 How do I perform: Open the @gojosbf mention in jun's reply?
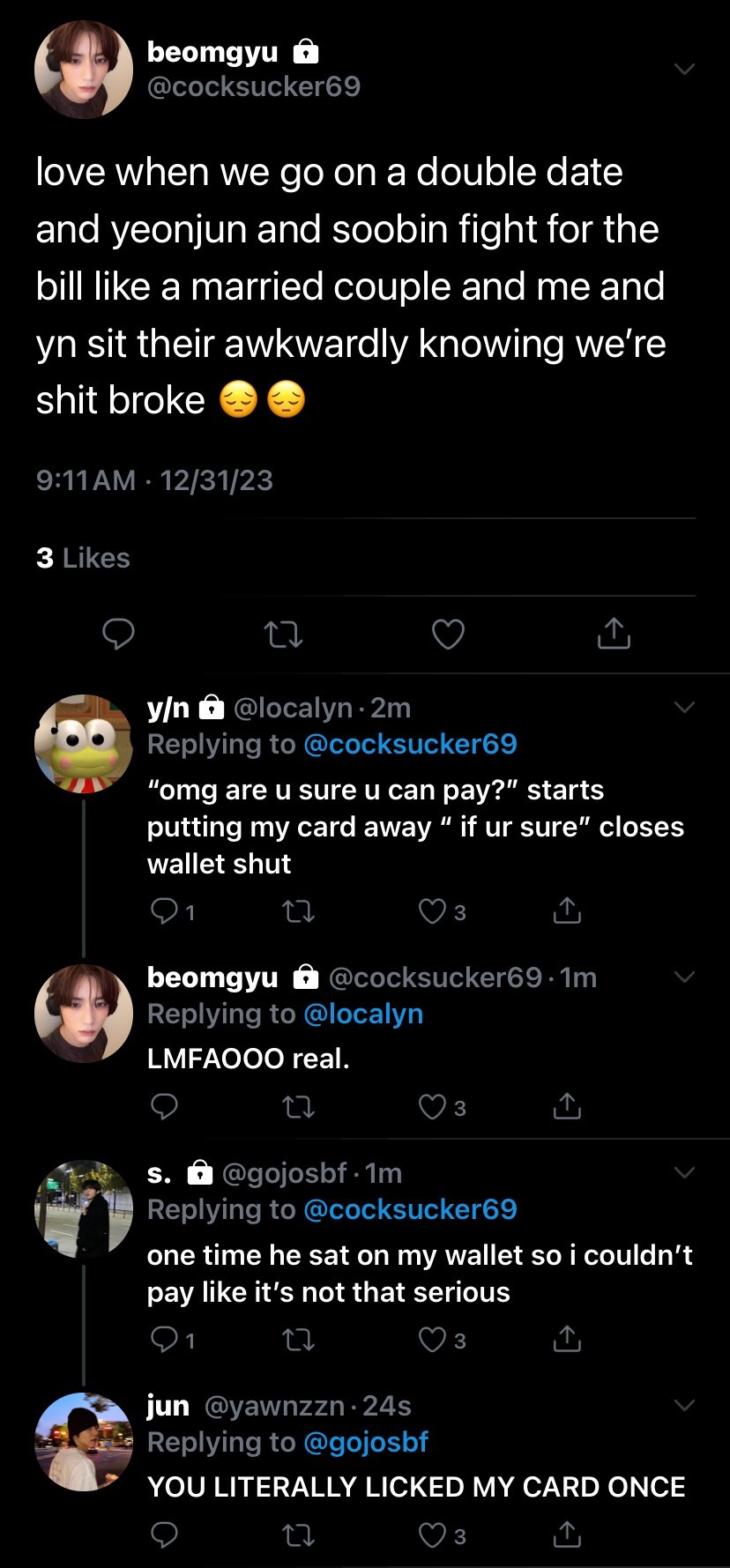point(365,1443)
